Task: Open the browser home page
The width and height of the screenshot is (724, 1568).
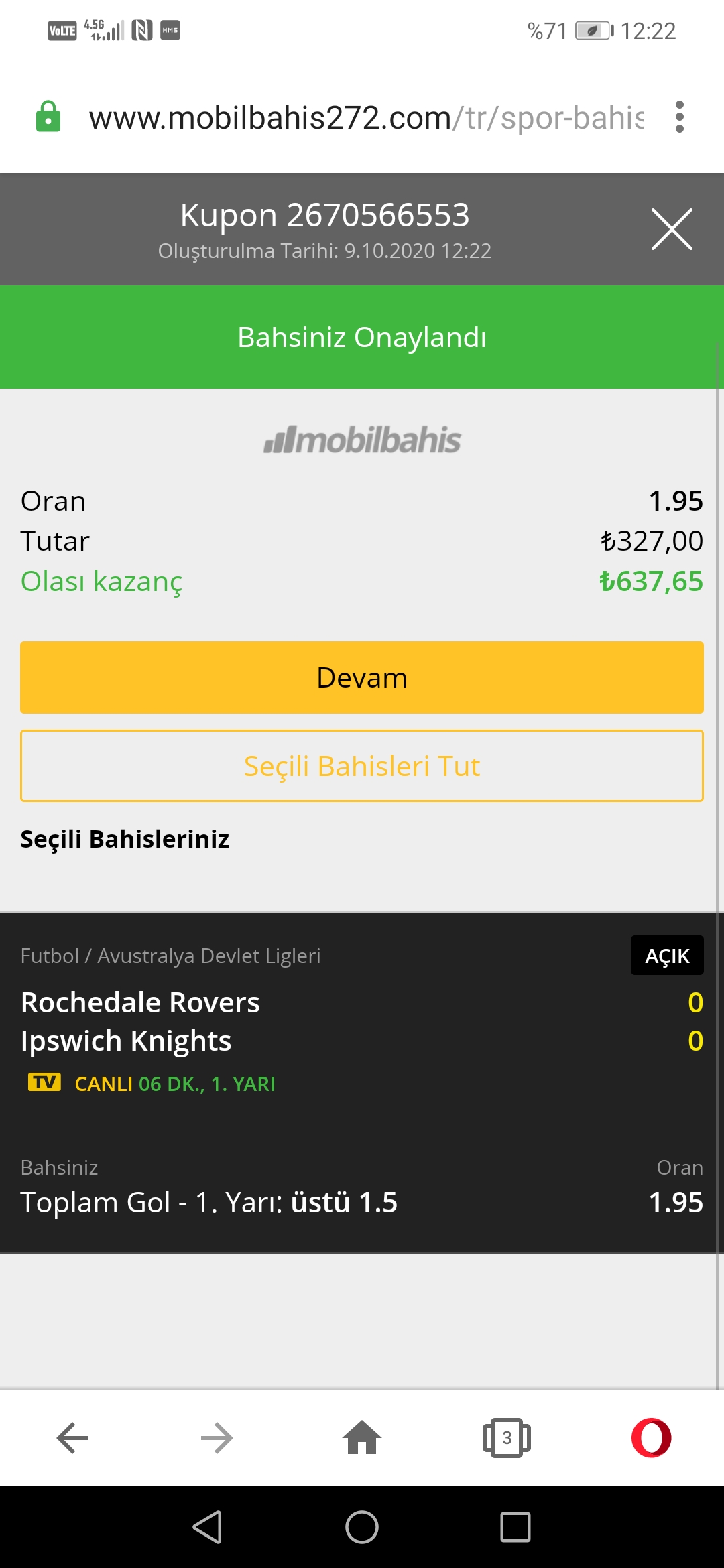Action: tap(362, 1438)
